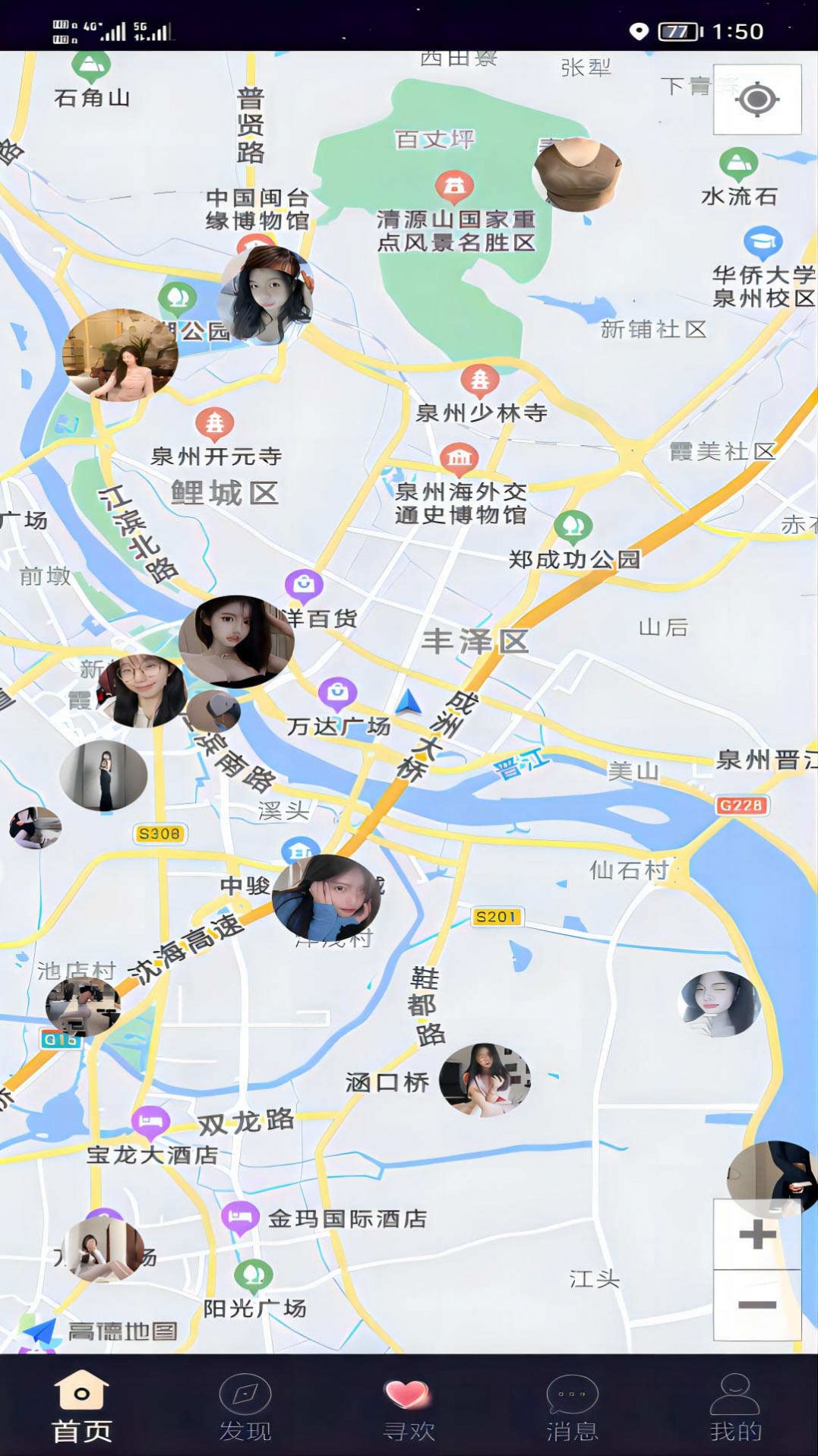Zoom in with the plus button

pos(757,1234)
